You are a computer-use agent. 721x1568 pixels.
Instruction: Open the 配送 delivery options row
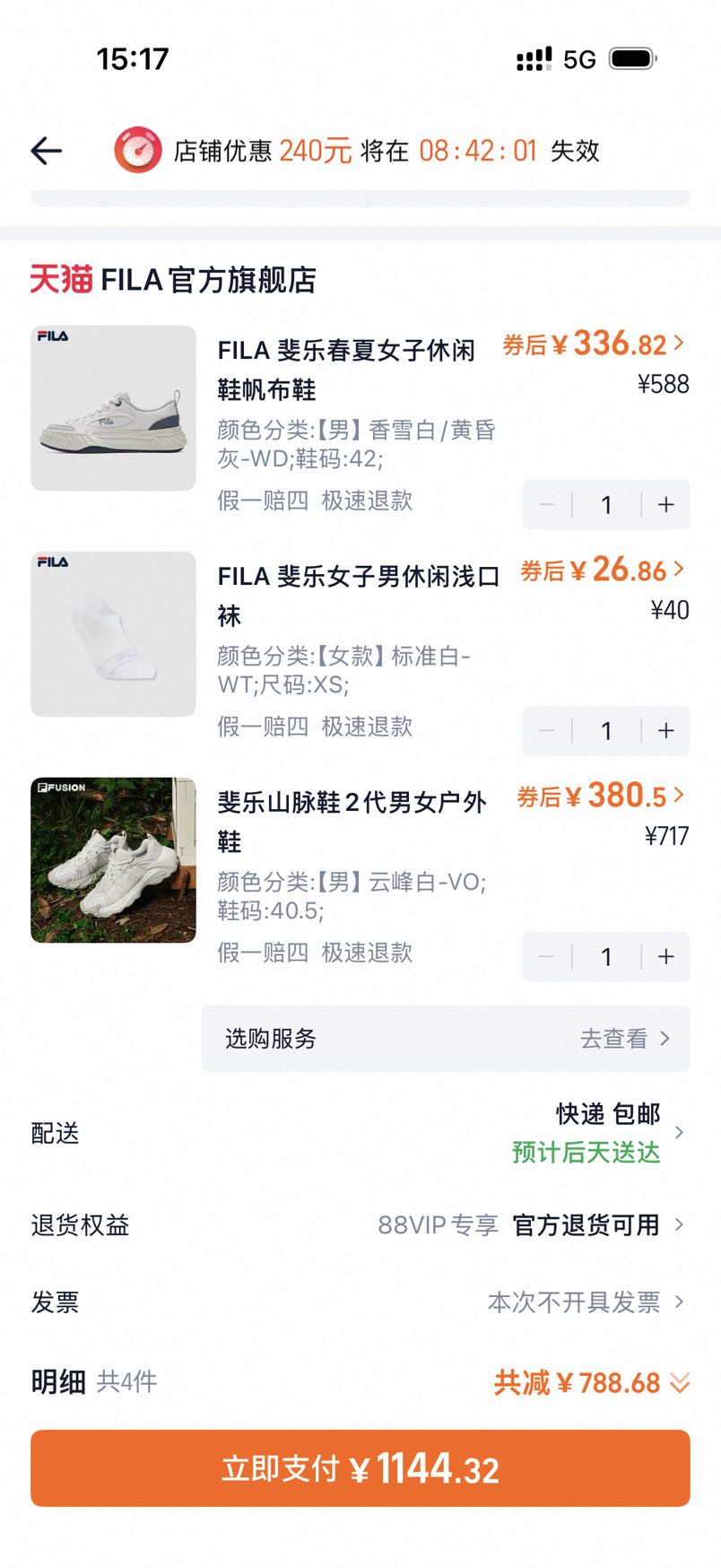pos(360,1134)
